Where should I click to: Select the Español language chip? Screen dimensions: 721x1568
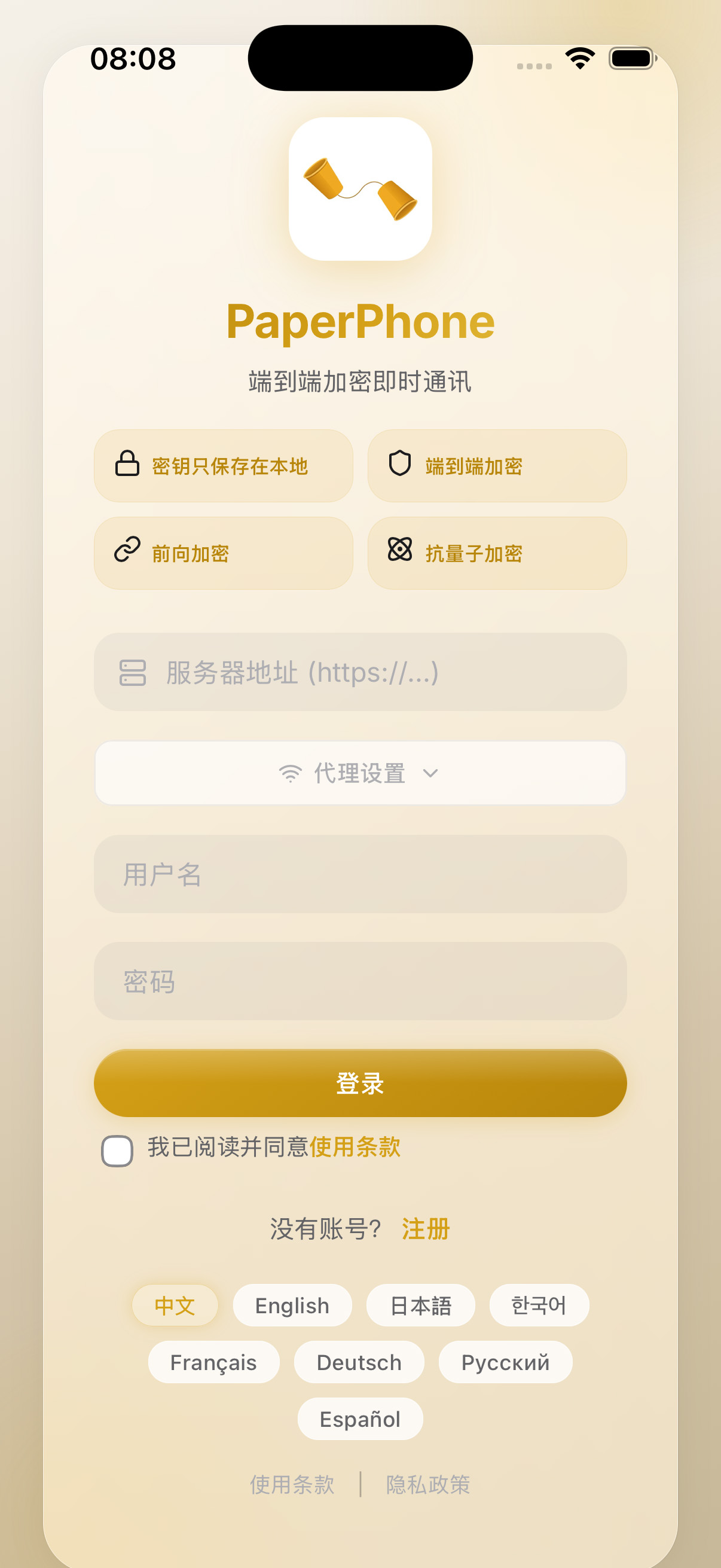(360, 1419)
